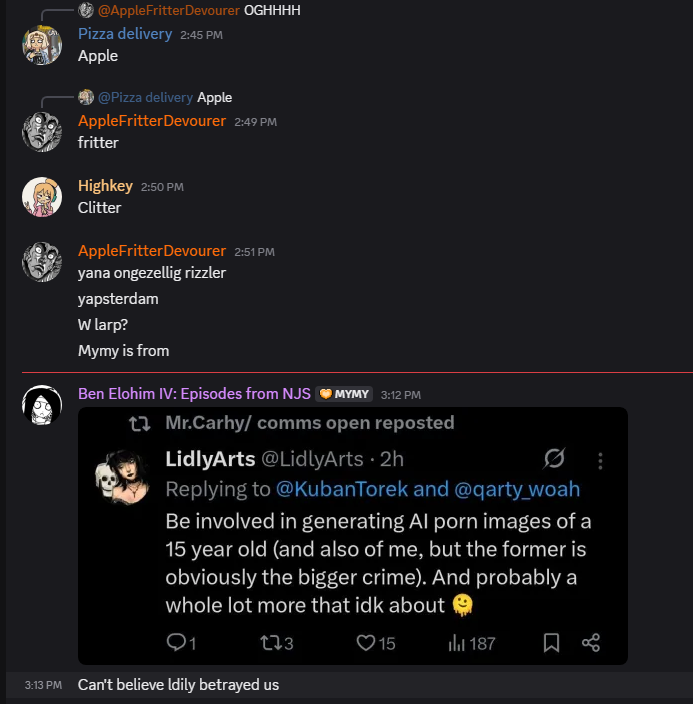Screen dimensions: 693x704
Task: Open AppleFritterDevourer's avatar on the 2:51 PM message
Action: coord(42,262)
